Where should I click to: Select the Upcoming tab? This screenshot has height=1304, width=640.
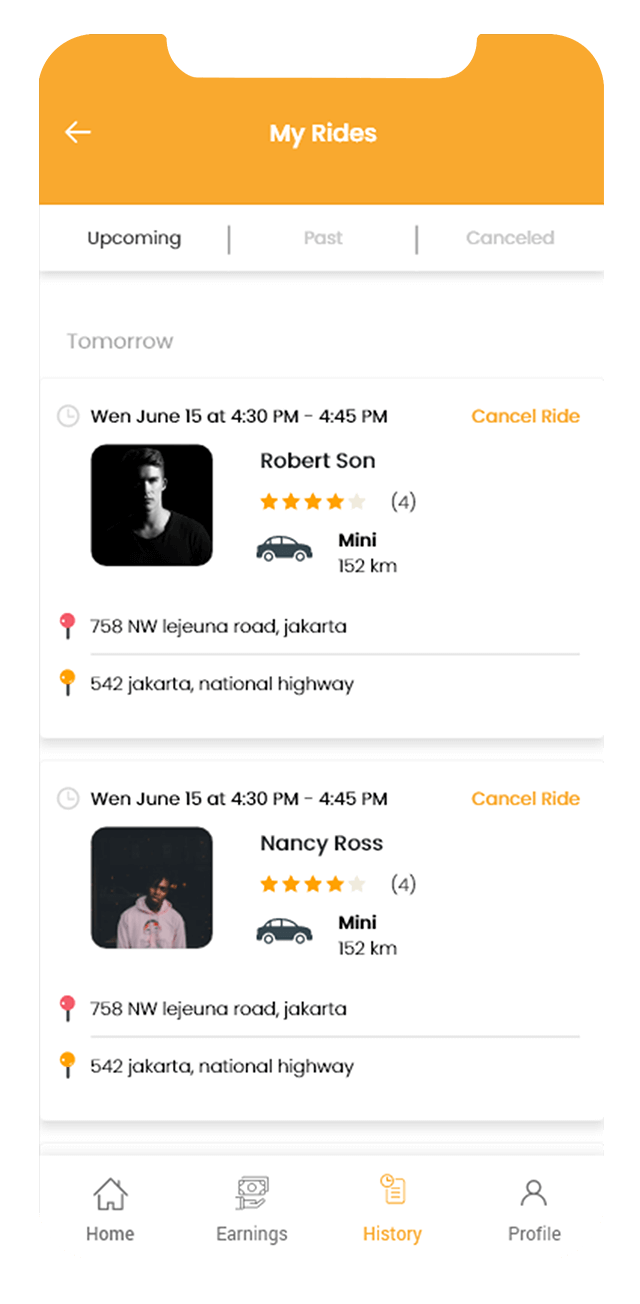pyautogui.click(x=134, y=238)
